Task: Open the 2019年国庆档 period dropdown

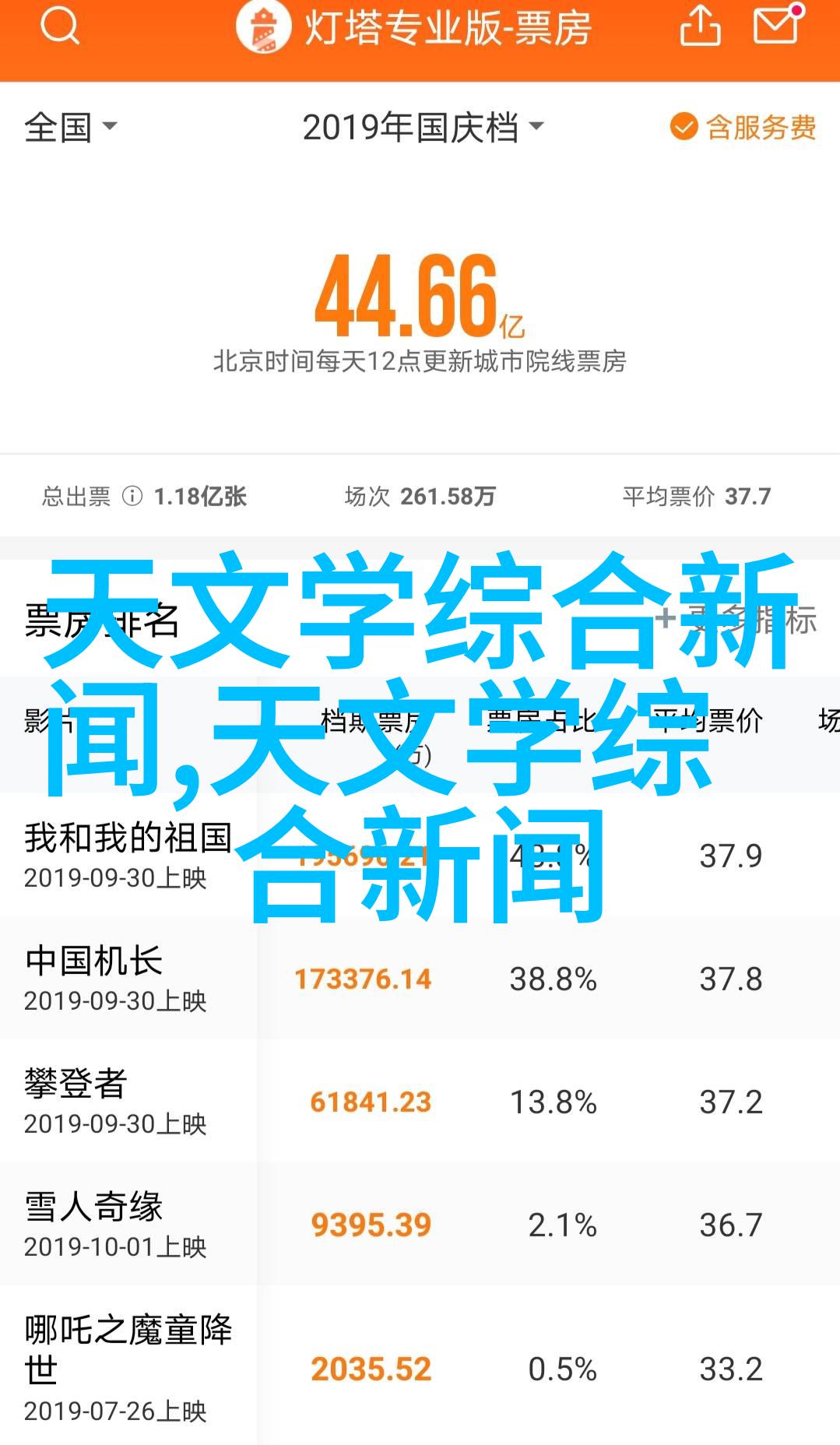Action: pyautogui.click(x=423, y=127)
